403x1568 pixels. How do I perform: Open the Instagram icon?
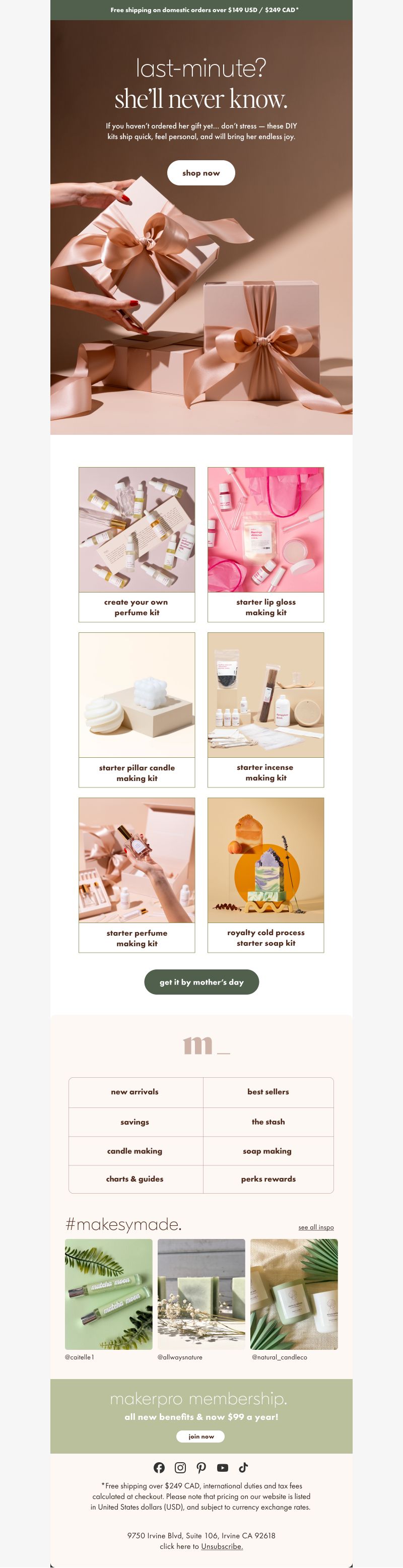point(180,1468)
